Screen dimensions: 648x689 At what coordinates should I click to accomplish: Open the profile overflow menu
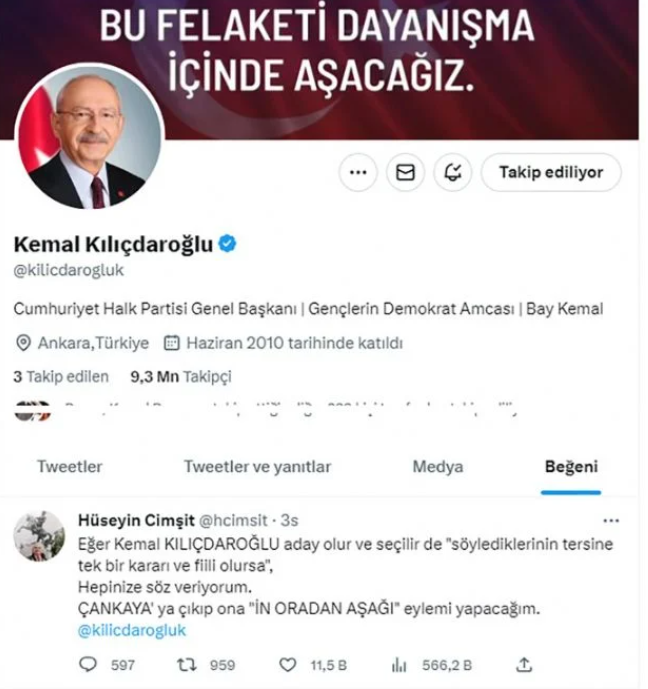pos(357,172)
